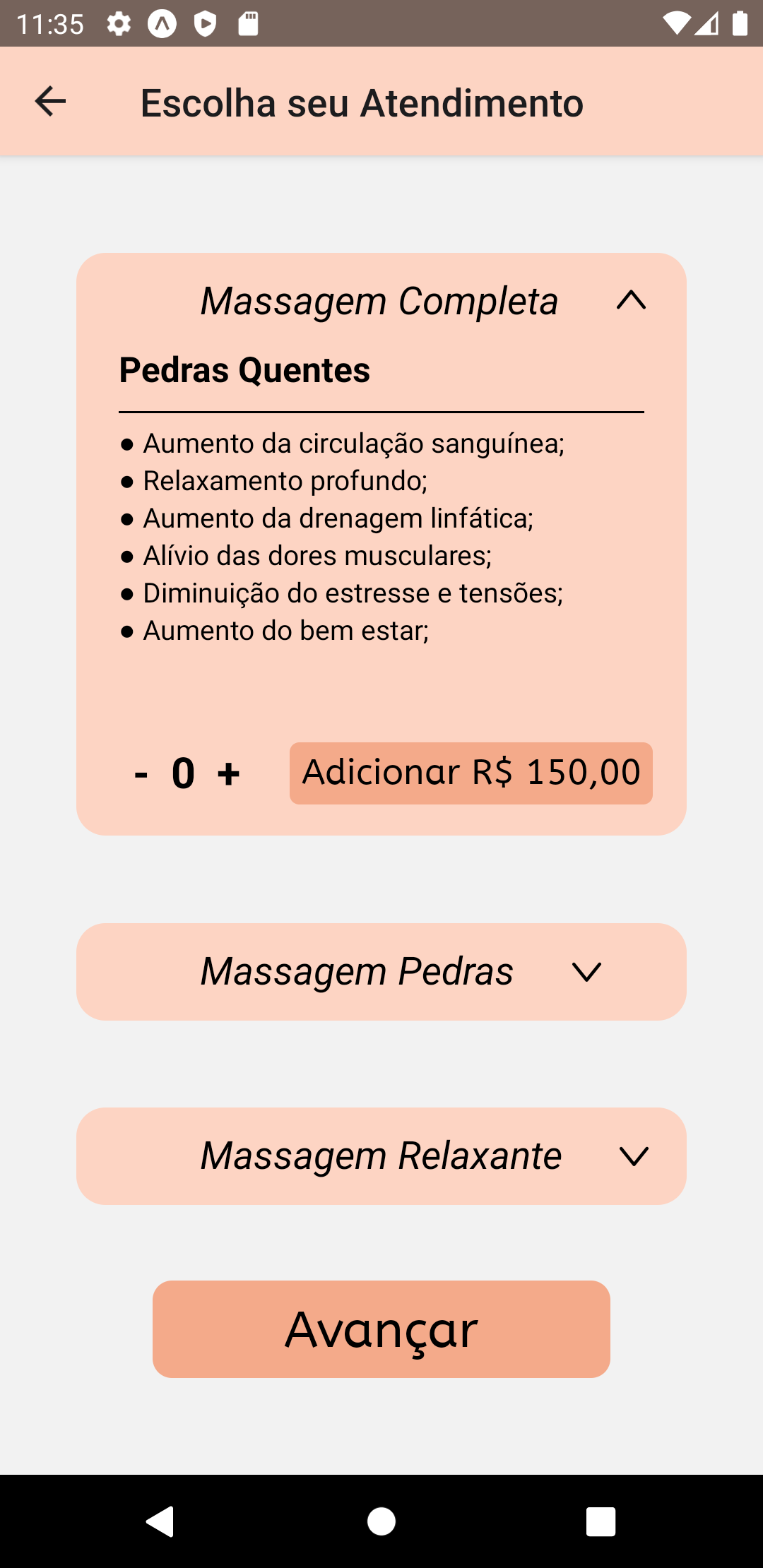Screen dimensions: 763x1568
Task: Open recent apps from the navigation bar
Action: pos(601,1521)
